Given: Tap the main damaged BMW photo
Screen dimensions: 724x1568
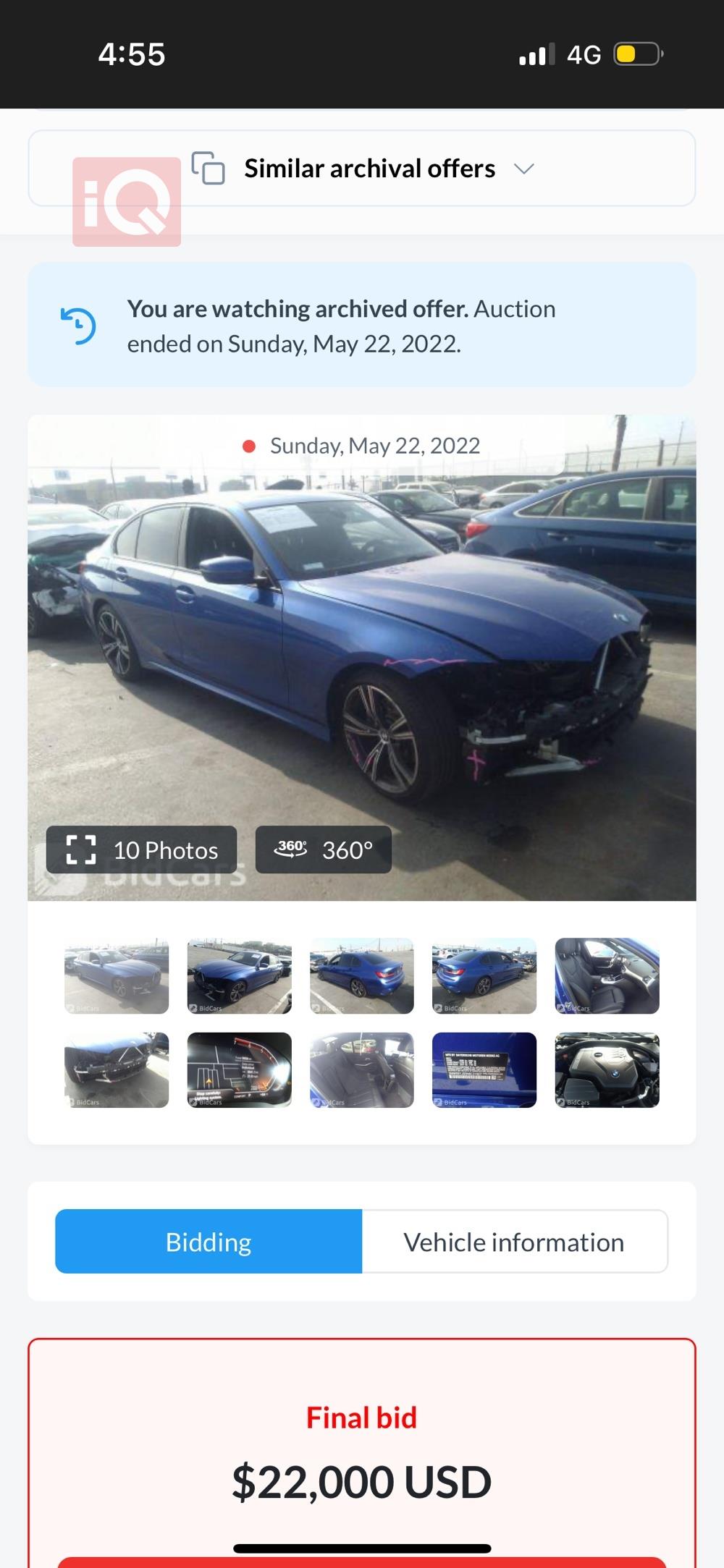Looking at the screenshot, I should pyautogui.click(x=362, y=651).
